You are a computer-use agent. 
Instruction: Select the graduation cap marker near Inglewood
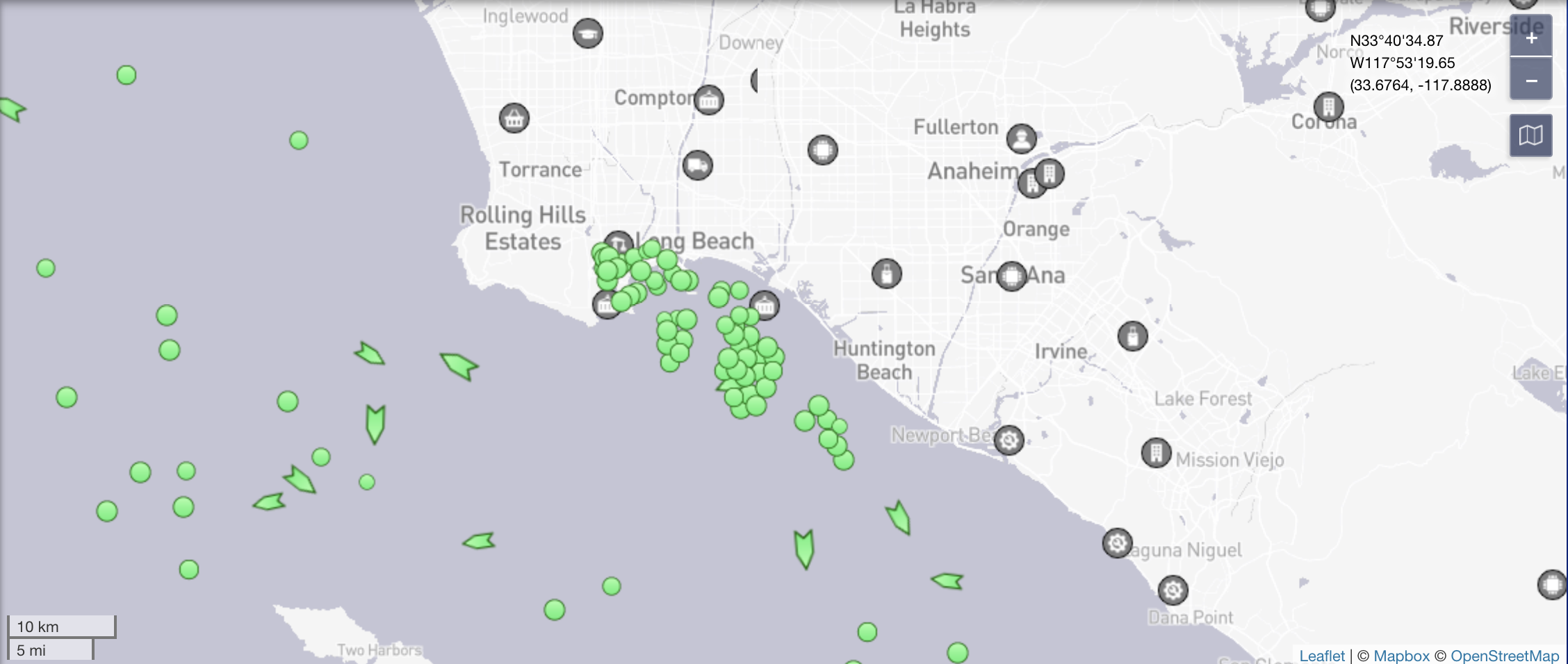point(587,33)
